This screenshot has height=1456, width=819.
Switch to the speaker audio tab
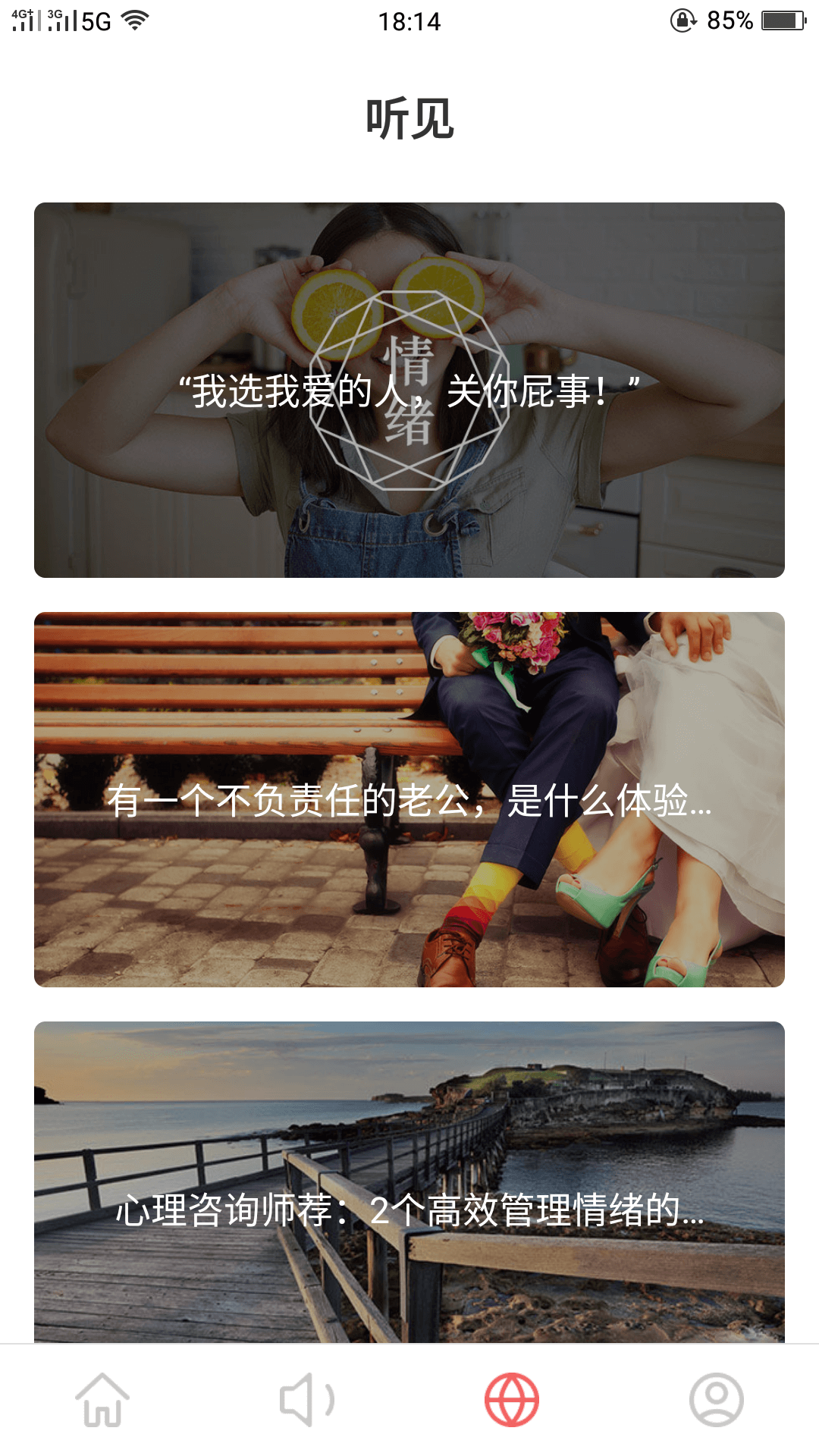coord(307,1400)
